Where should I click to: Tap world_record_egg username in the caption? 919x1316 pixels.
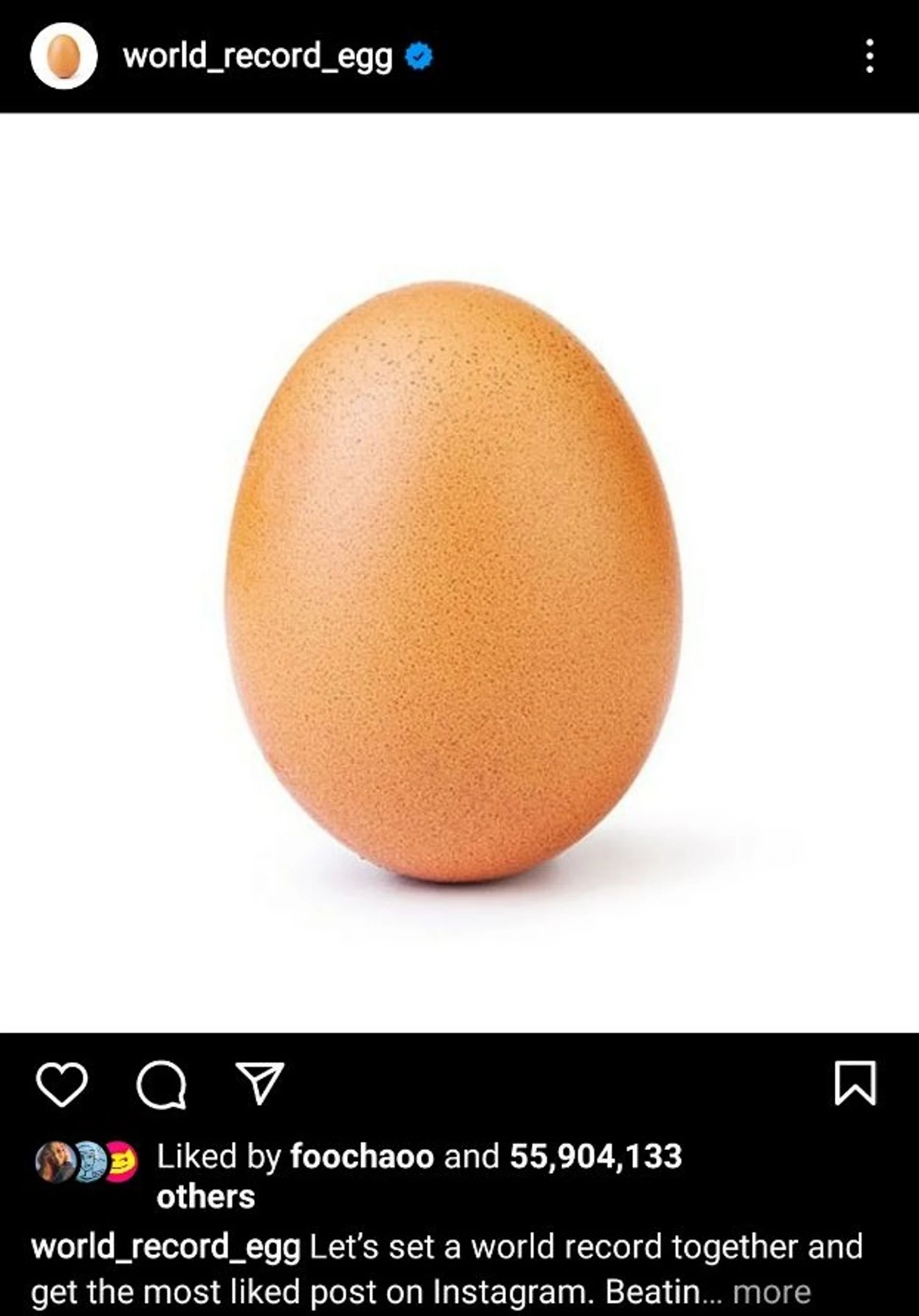[x=166, y=1247]
